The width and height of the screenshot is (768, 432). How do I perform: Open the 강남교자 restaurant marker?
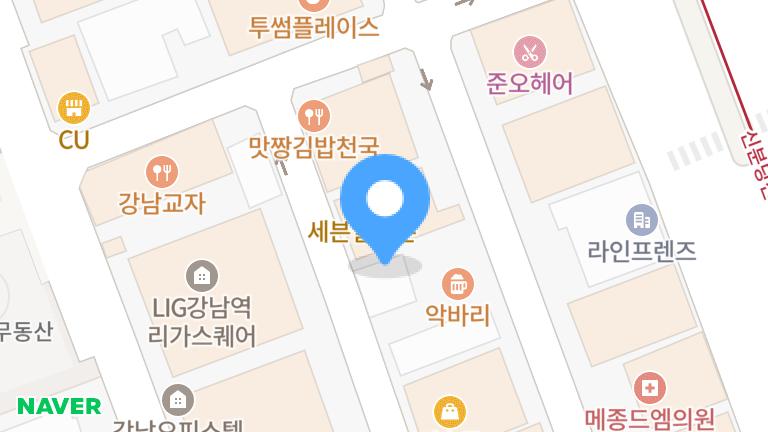(x=160, y=171)
